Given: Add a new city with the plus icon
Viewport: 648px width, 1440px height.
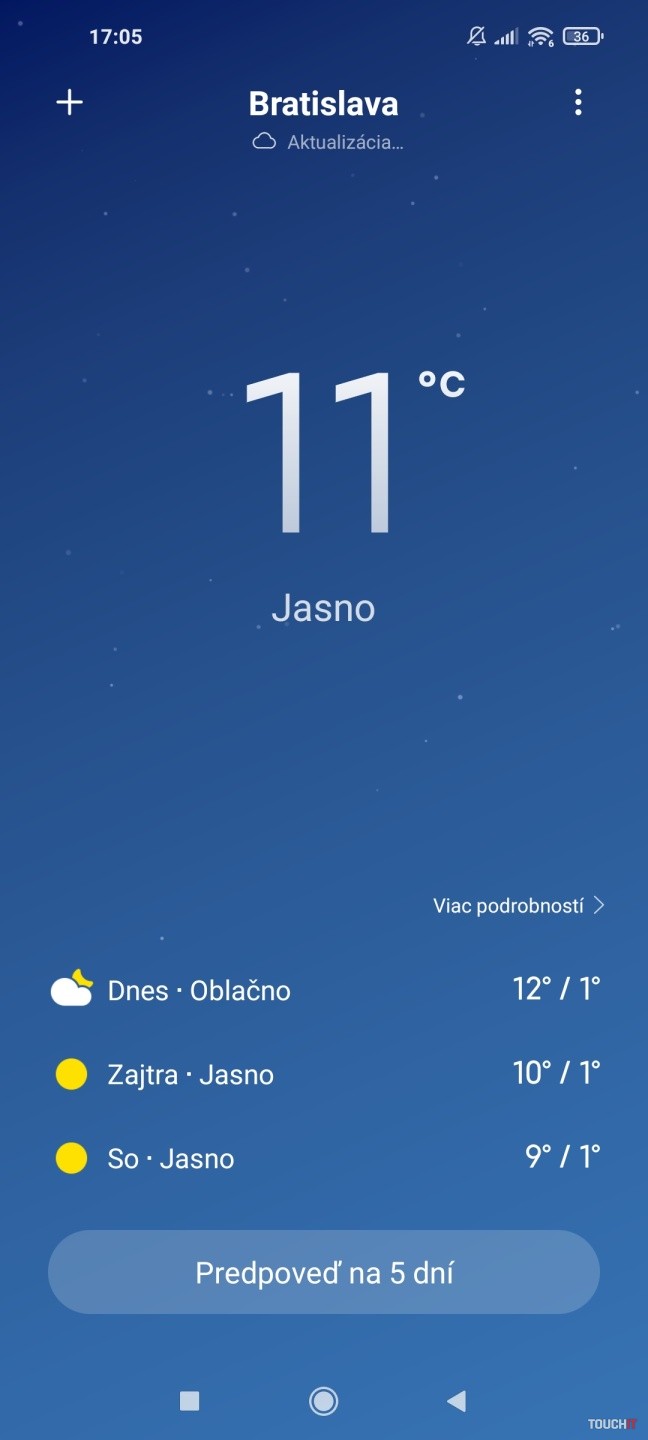Looking at the screenshot, I should [x=70, y=103].
